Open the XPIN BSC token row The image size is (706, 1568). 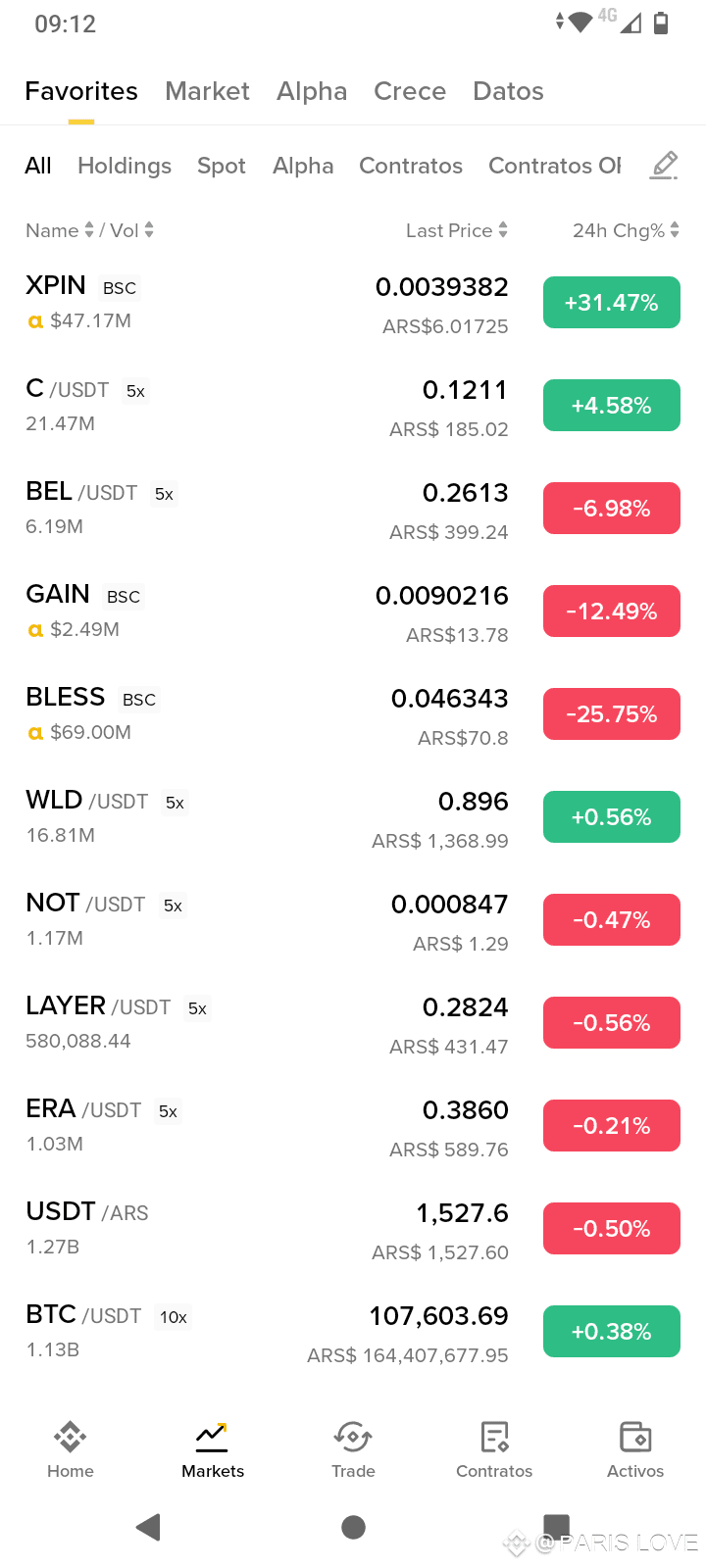pos(265,303)
